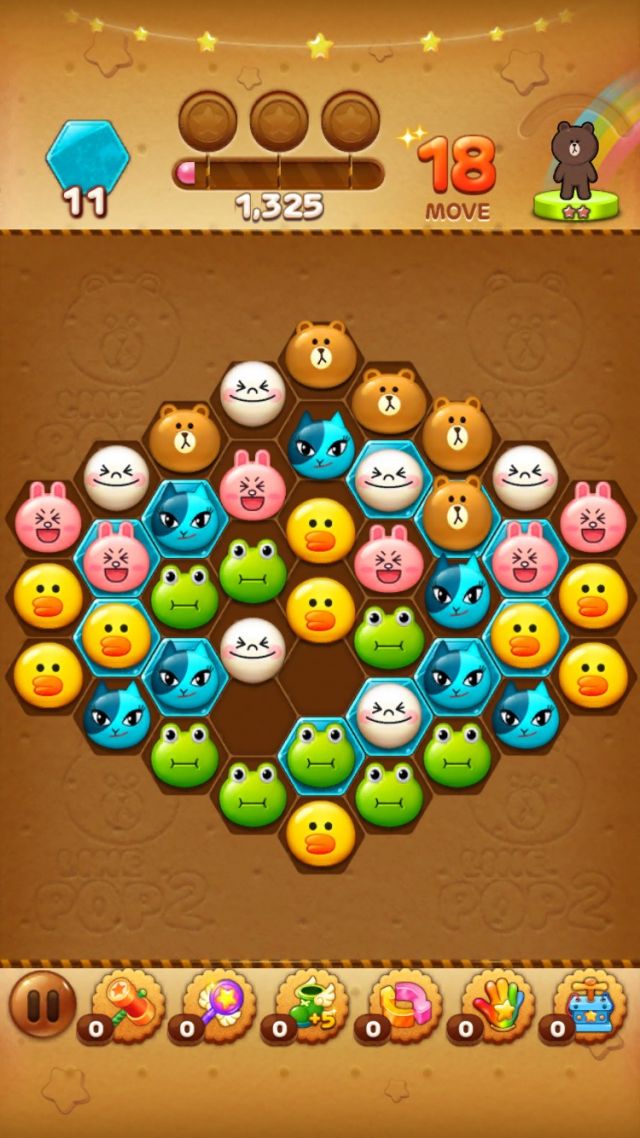Activate the rainbow shuffle arrows booster
Viewport: 640px width, 1138px height.
point(403,1004)
